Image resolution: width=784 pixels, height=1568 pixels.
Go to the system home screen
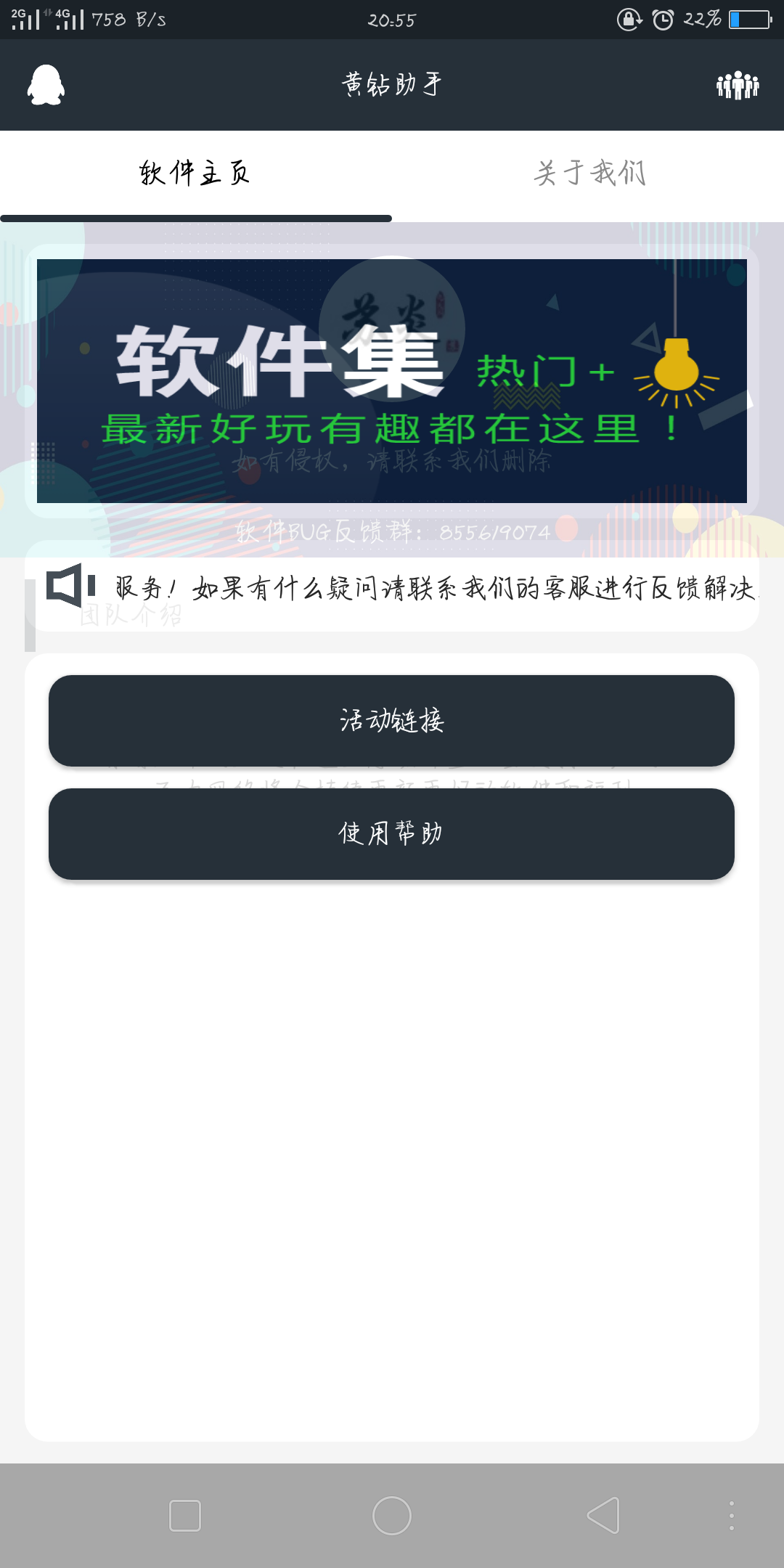click(392, 1515)
